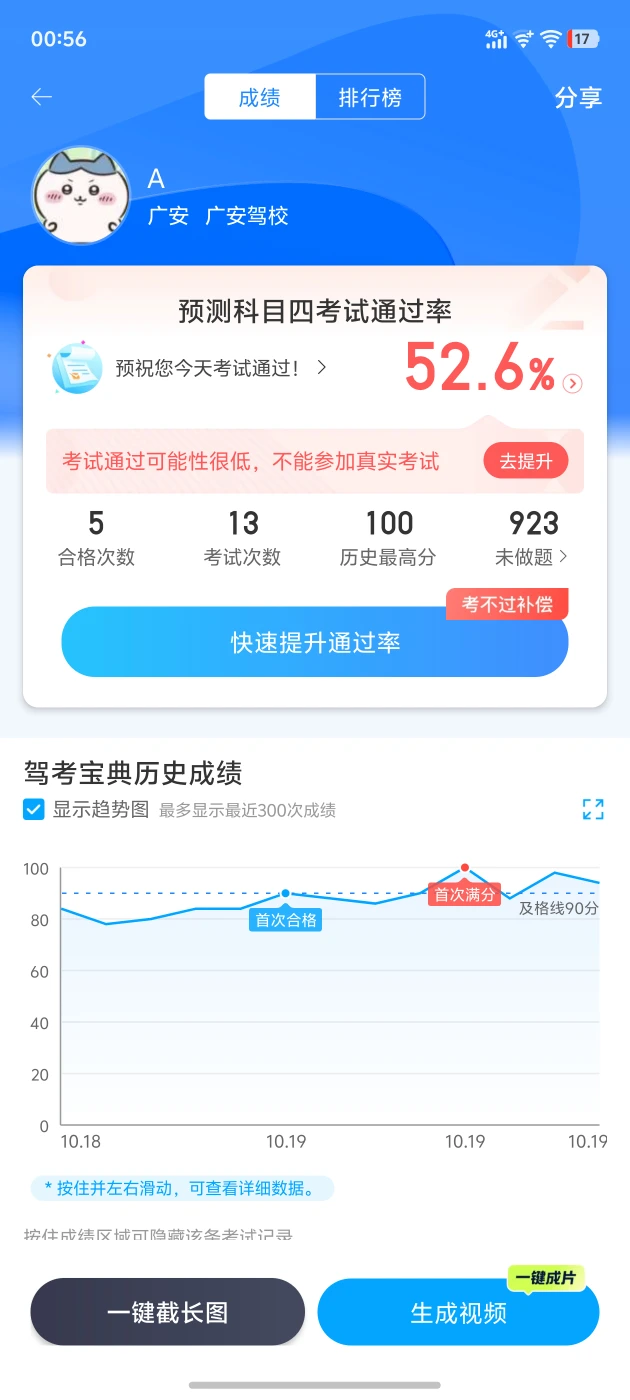Uncheck the 显示趋势图 checkbox
This screenshot has height=1400, width=630.
(x=34, y=810)
